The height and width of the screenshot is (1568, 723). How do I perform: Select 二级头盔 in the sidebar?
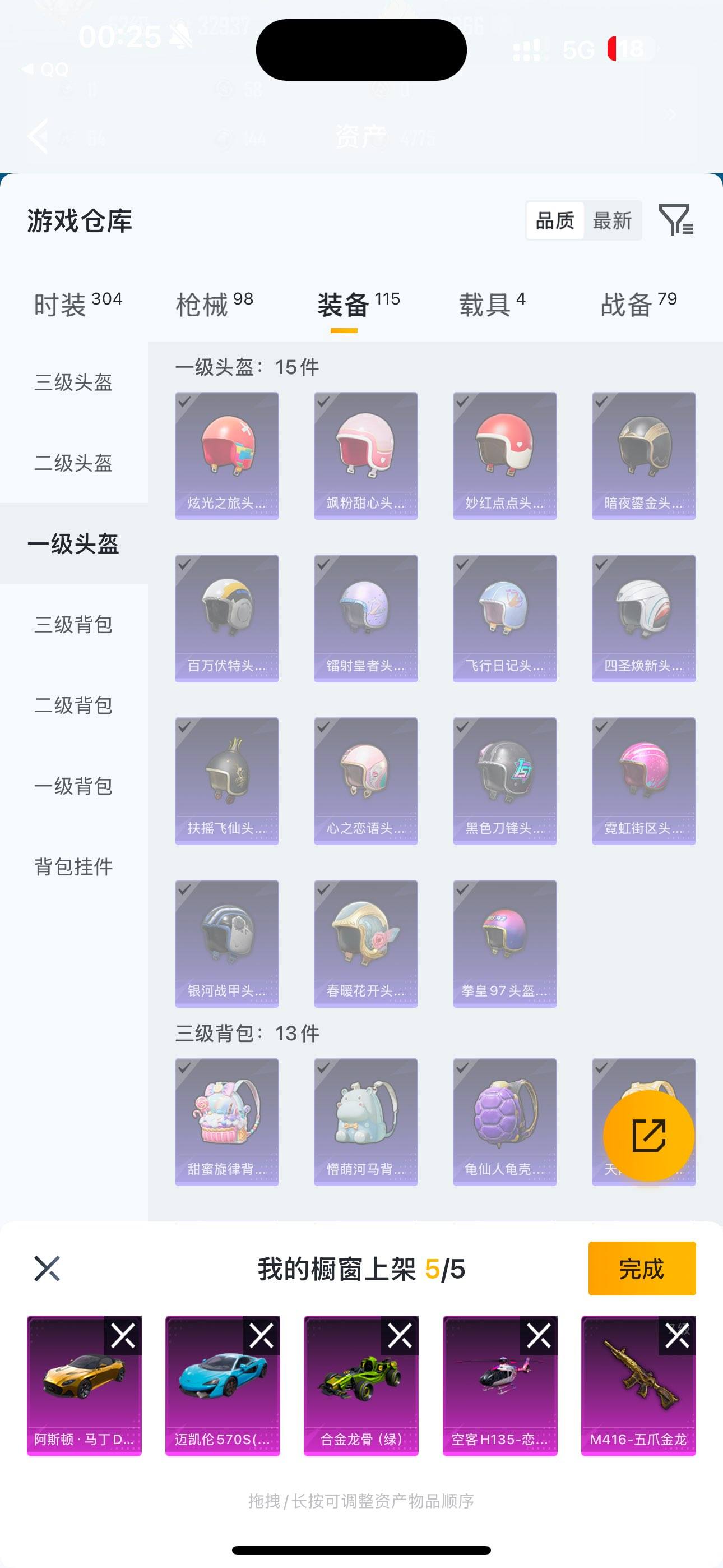coord(73,464)
